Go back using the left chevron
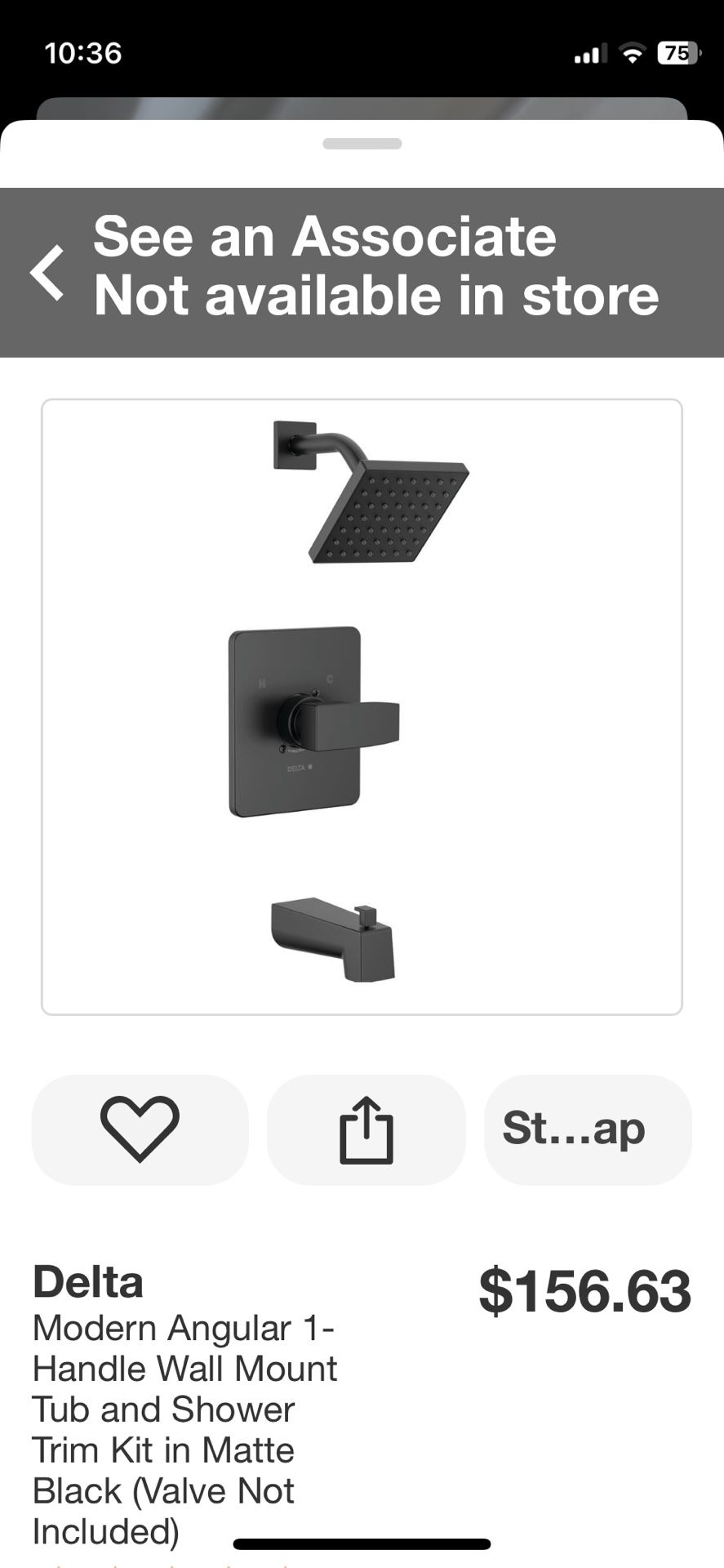 47,273
